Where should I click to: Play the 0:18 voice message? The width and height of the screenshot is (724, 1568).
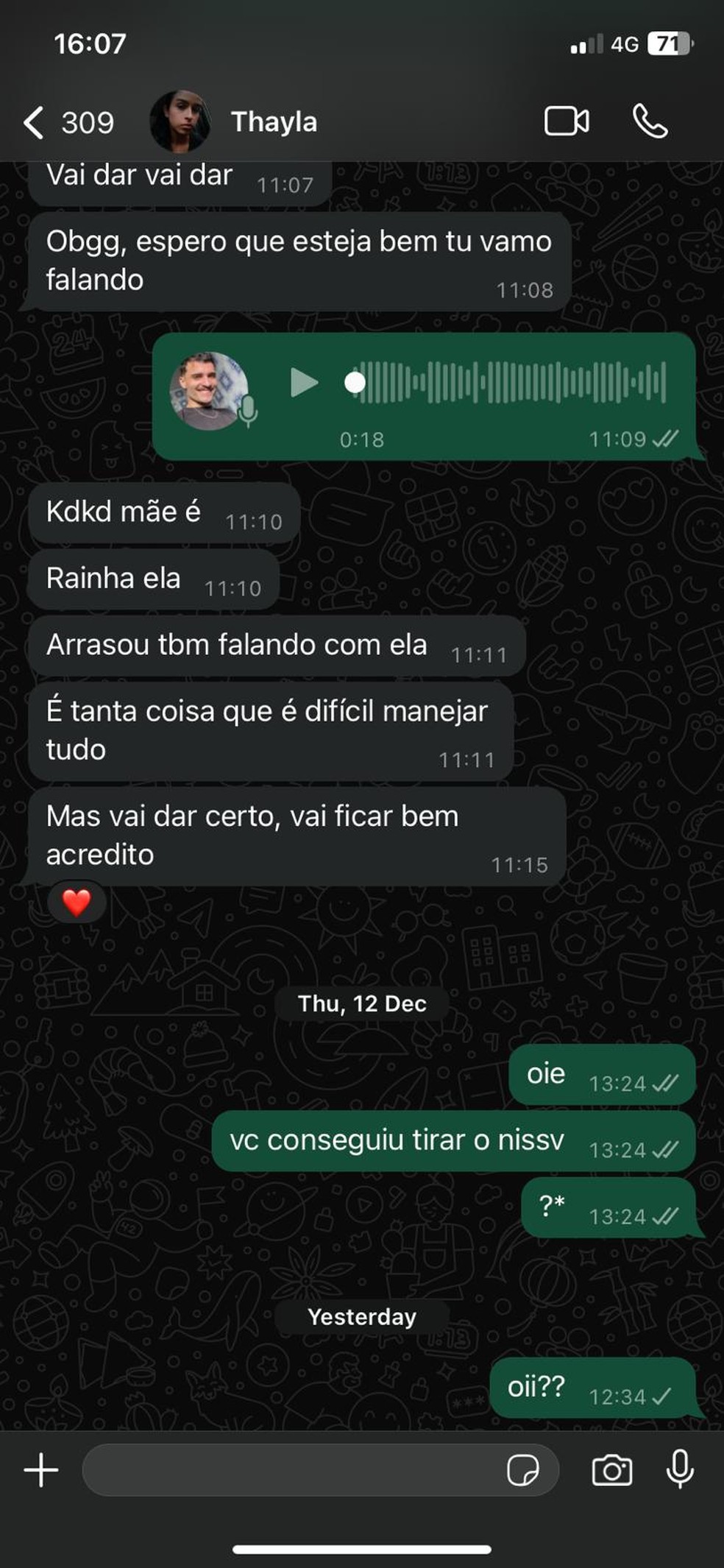[x=304, y=383]
